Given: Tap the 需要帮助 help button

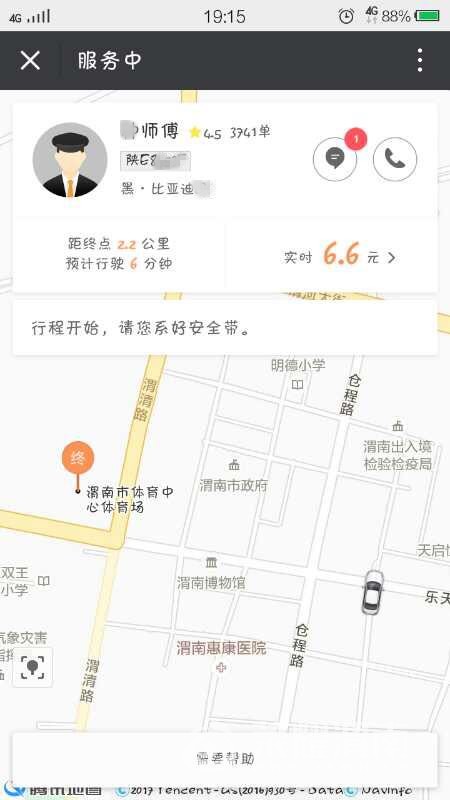Looking at the screenshot, I should [225, 758].
